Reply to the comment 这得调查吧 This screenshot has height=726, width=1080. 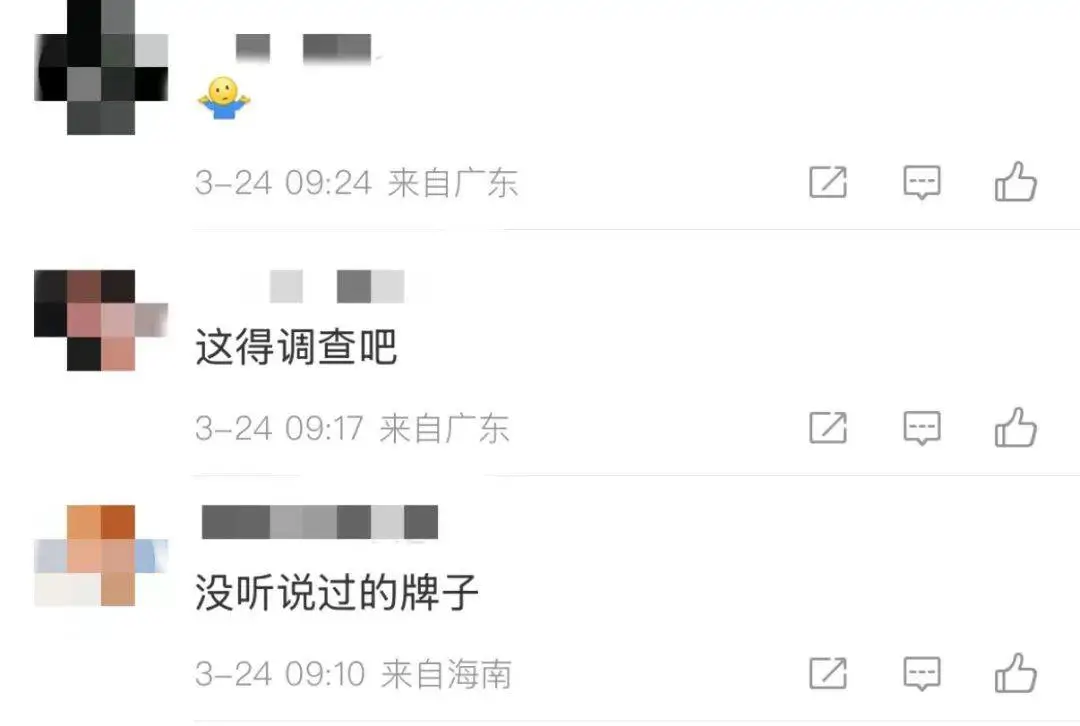click(x=921, y=429)
